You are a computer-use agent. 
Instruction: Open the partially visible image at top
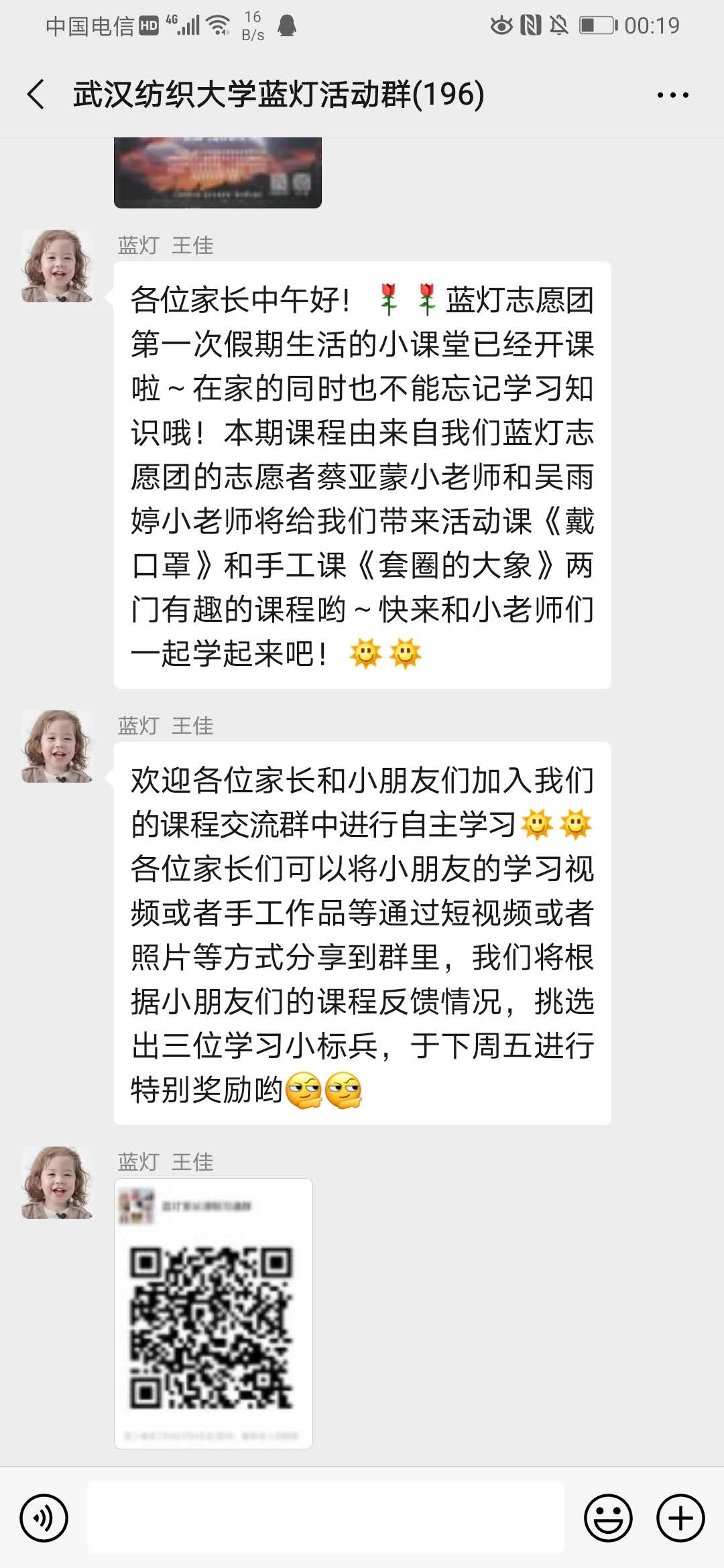pyautogui.click(x=217, y=172)
